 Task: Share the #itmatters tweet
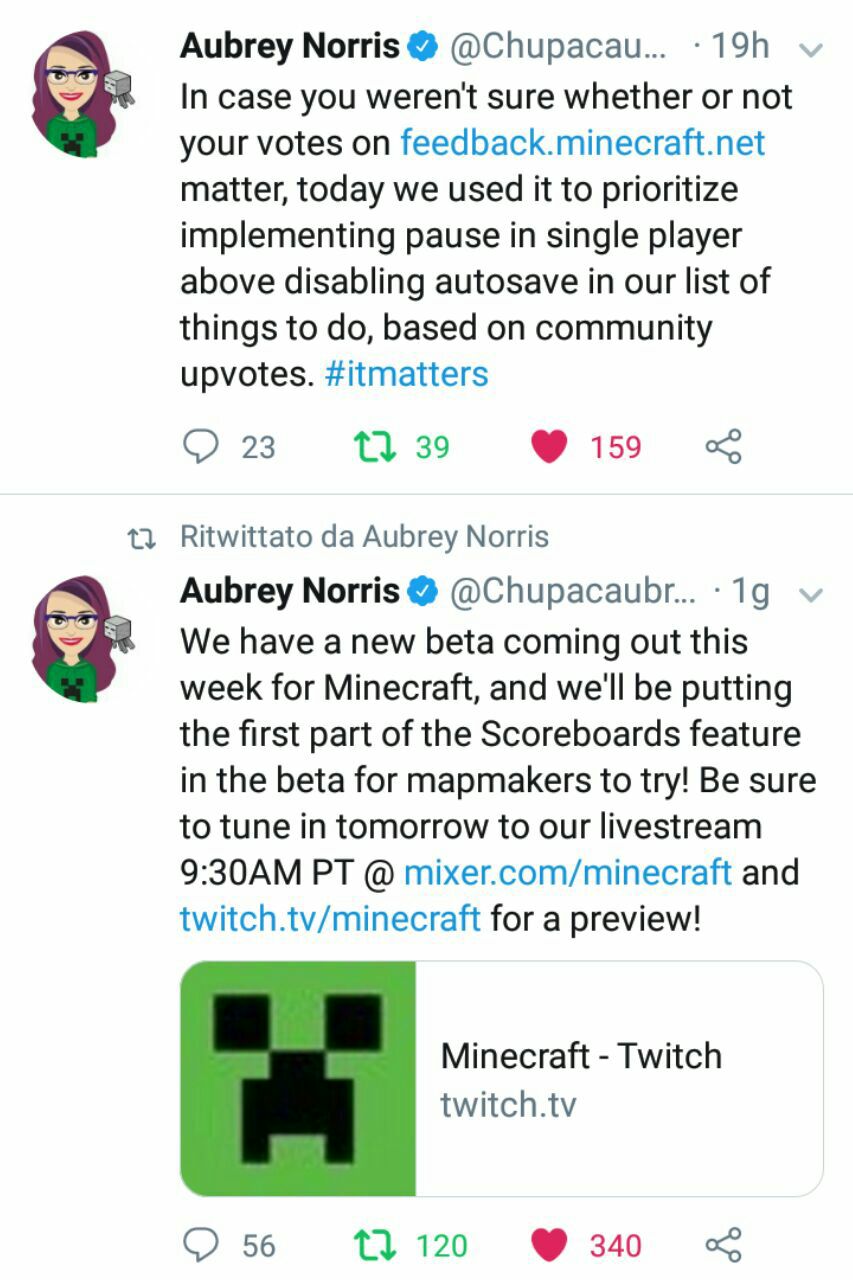click(x=724, y=446)
